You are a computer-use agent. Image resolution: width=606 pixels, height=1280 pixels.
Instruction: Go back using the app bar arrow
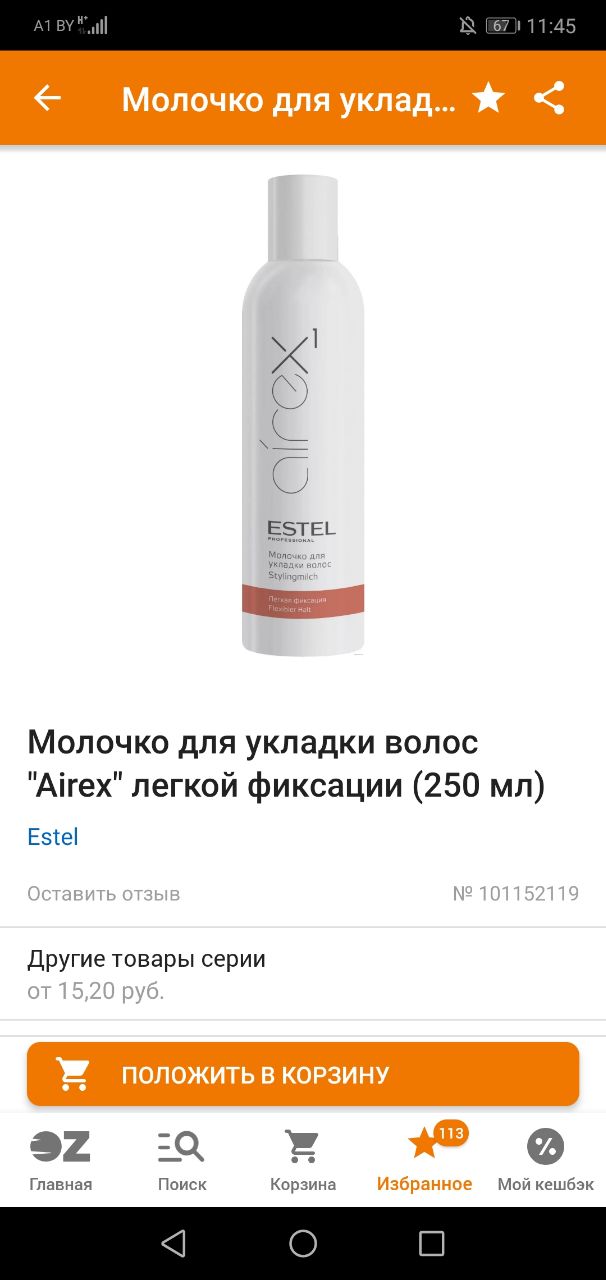pyautogui.click(x=47, y=98)
